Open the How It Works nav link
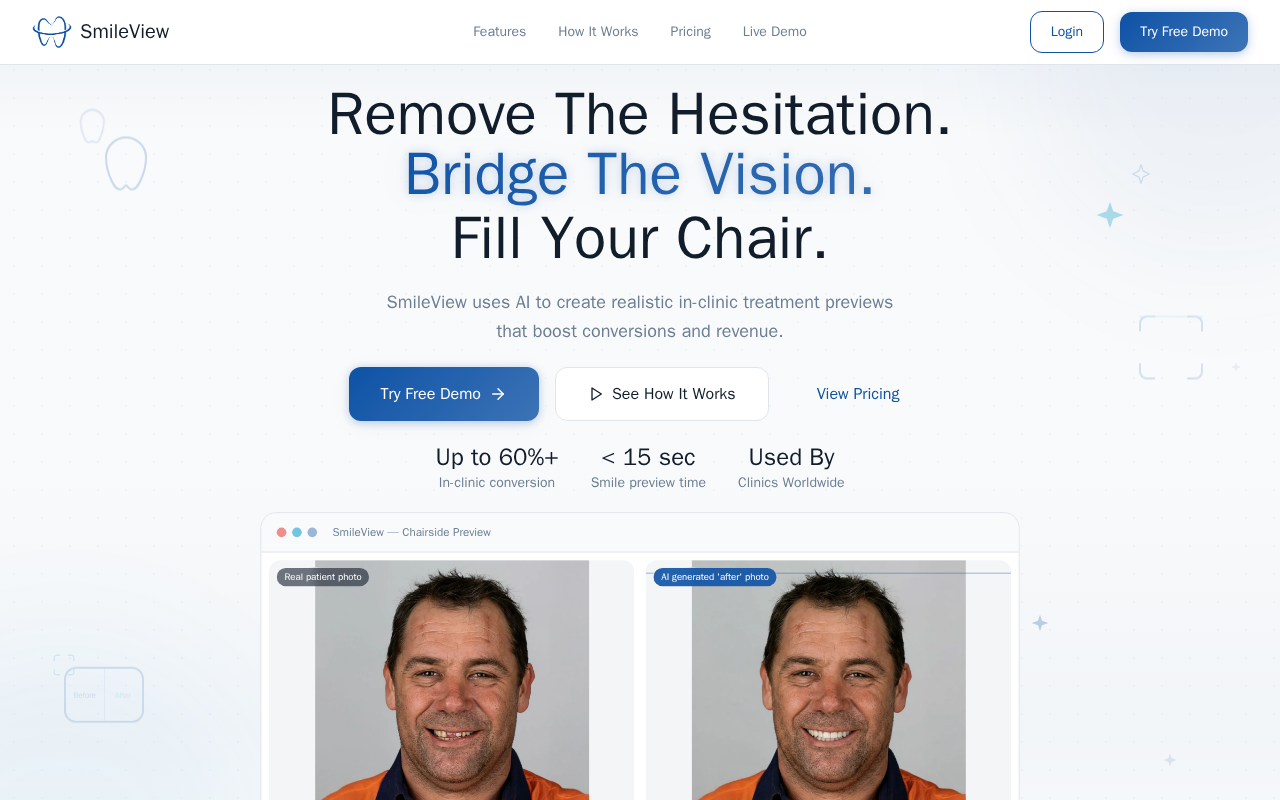Screen dimensions: 1280x800 tap(598, 32)
